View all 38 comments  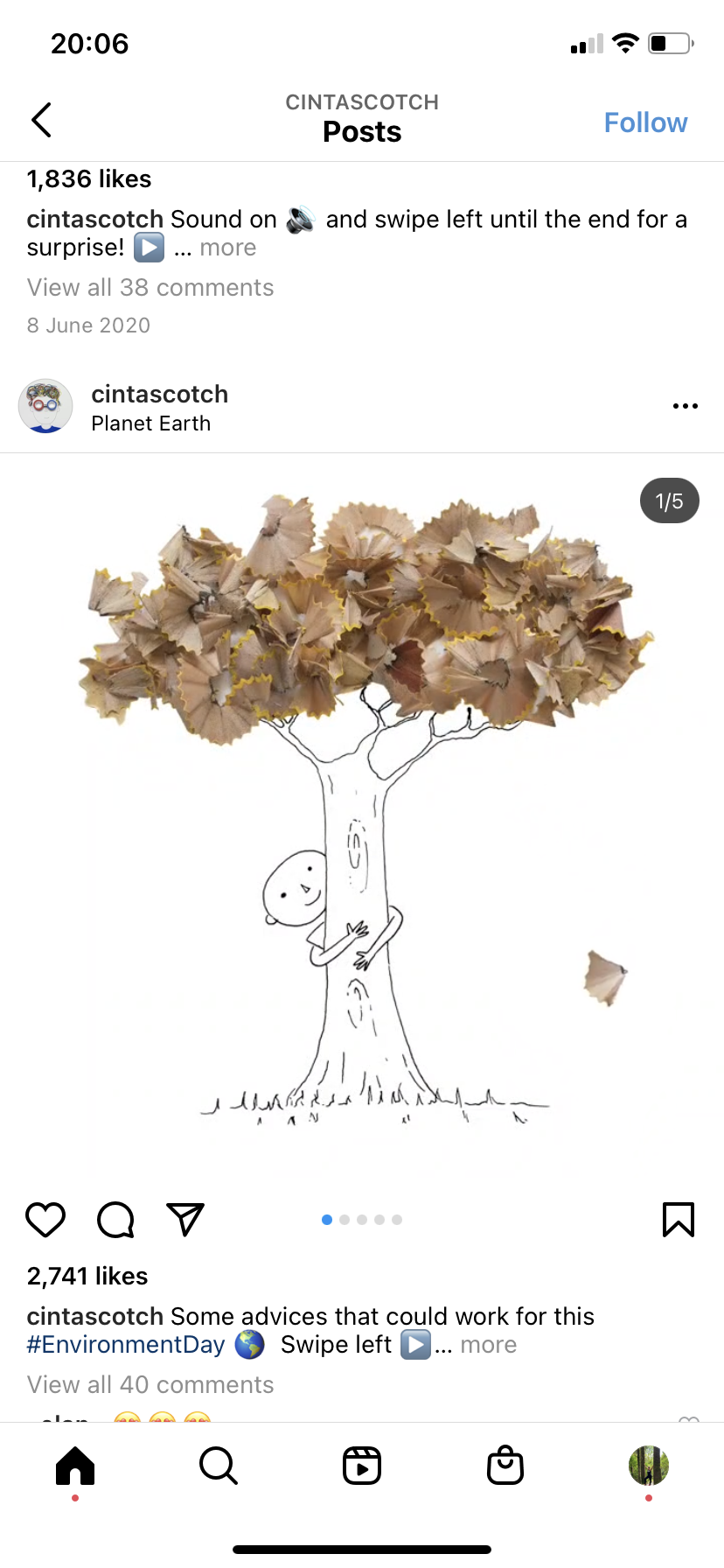150,288
